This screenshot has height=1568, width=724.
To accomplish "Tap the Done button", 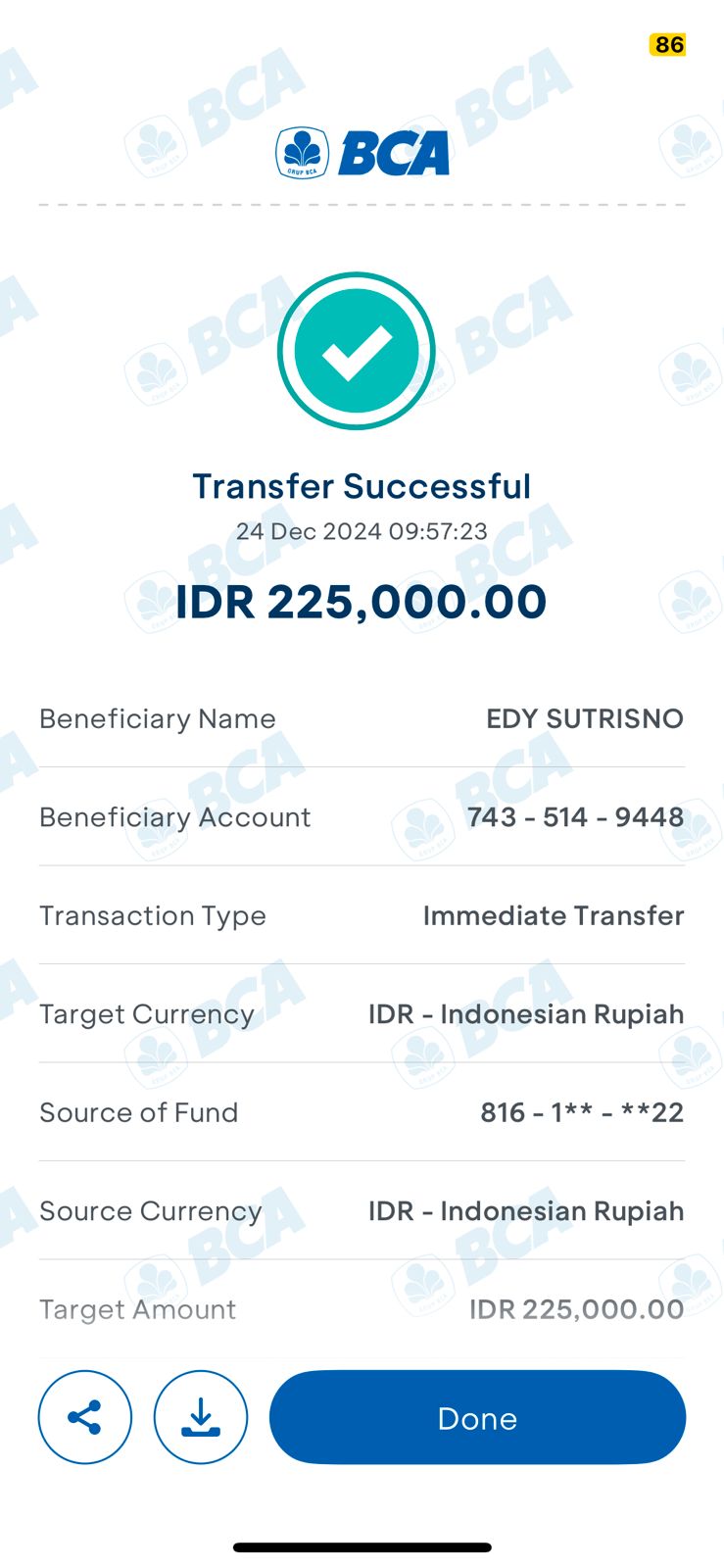I will point(477,1417).
